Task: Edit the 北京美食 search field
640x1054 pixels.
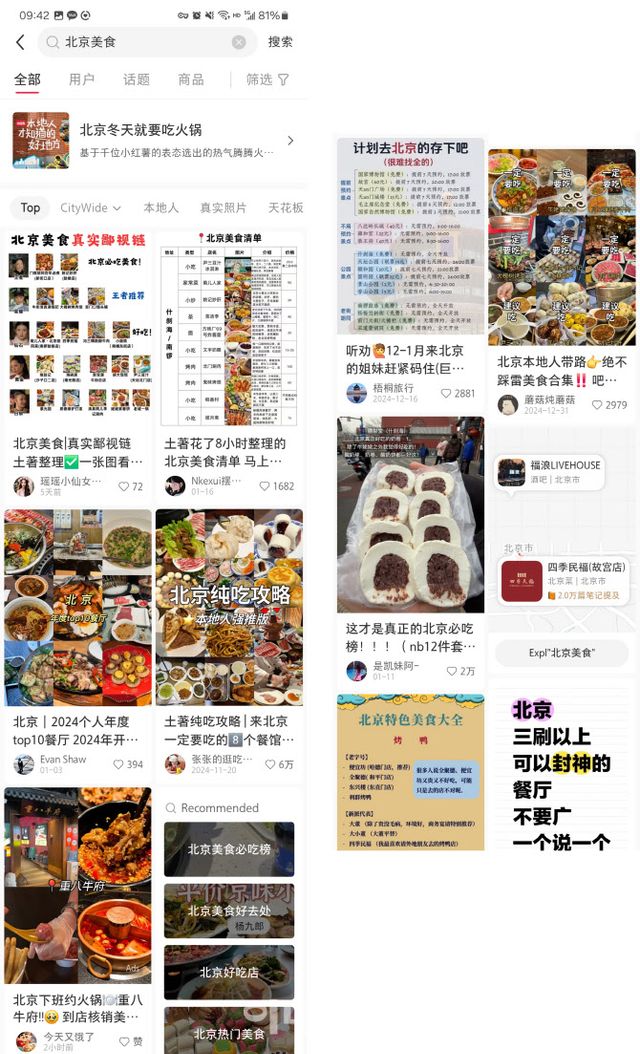Action: coord(140,42)
